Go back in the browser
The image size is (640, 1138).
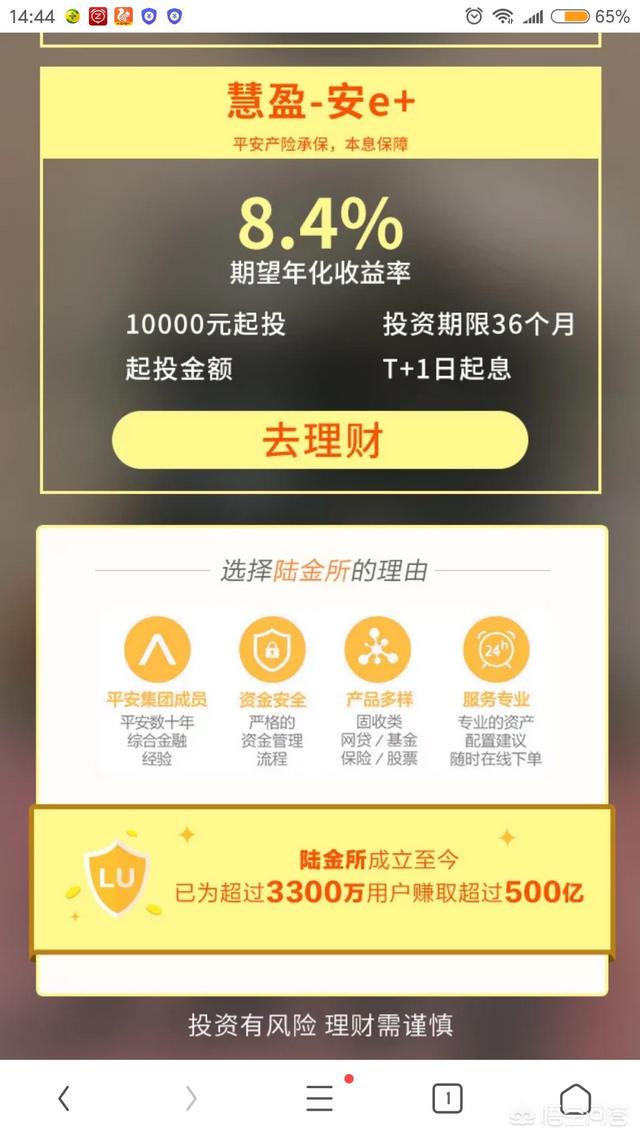point(64,1098)
